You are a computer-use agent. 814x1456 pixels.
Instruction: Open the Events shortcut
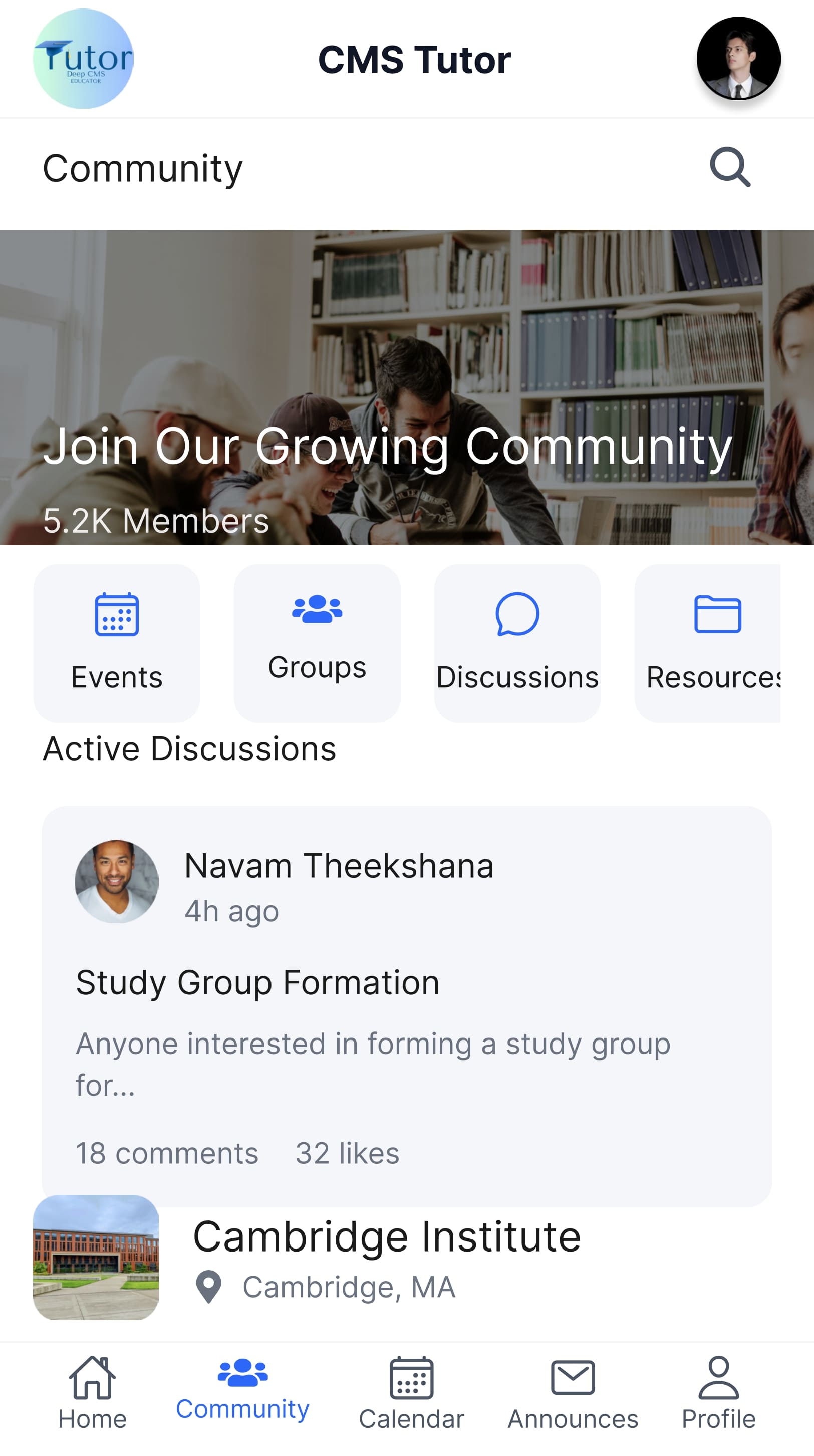point(117,643)
